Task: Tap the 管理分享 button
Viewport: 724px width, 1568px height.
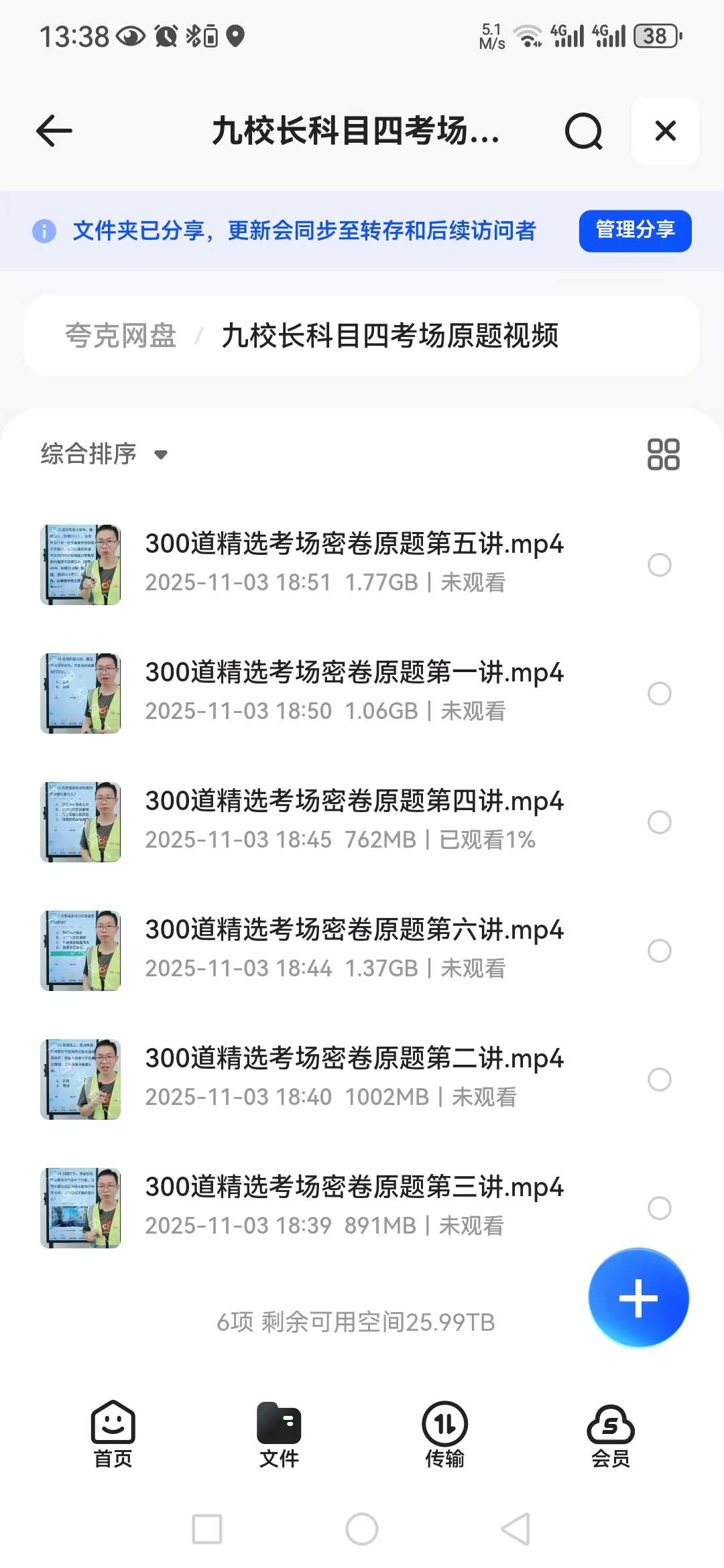Action: (635, 231)
